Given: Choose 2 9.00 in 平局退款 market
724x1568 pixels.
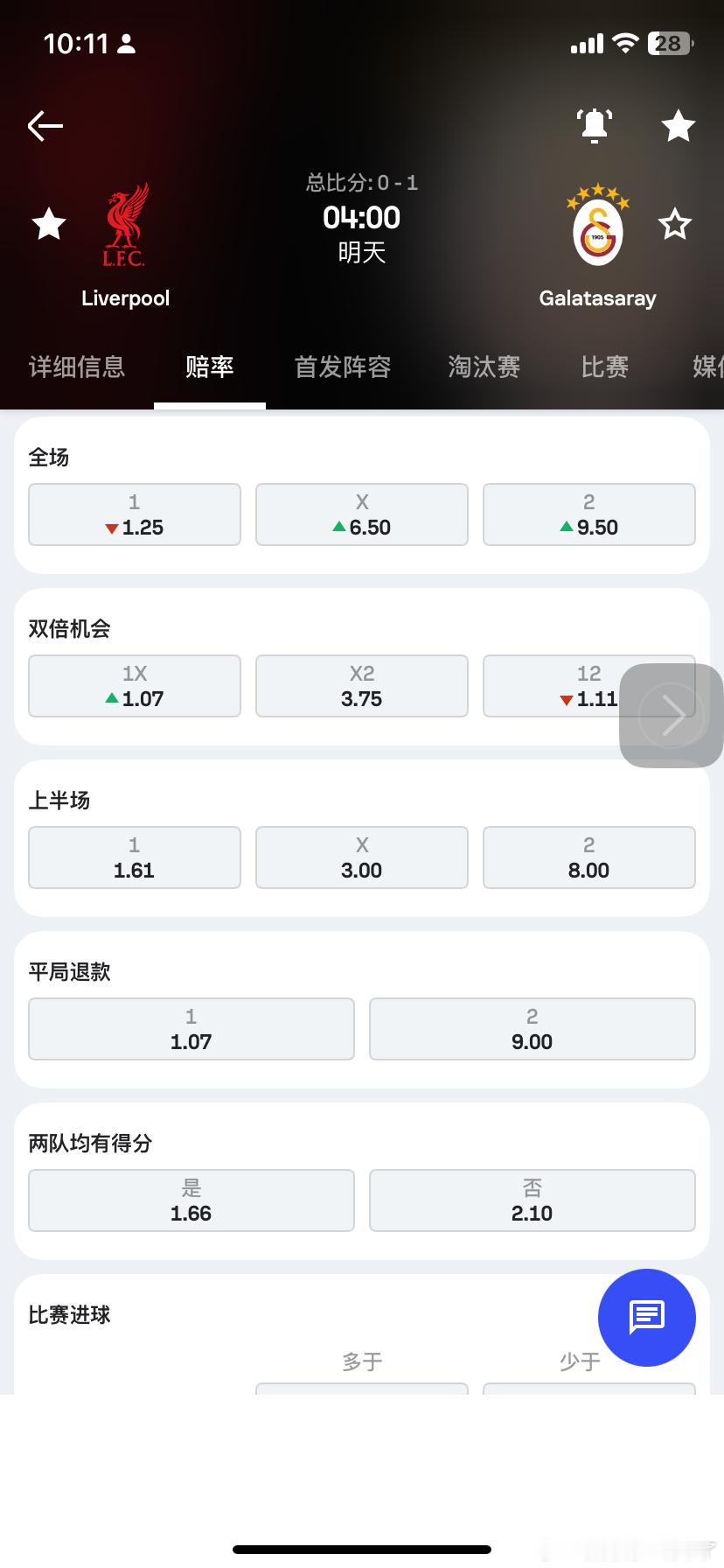Looking at the screenshot, I should point(532,1029).
